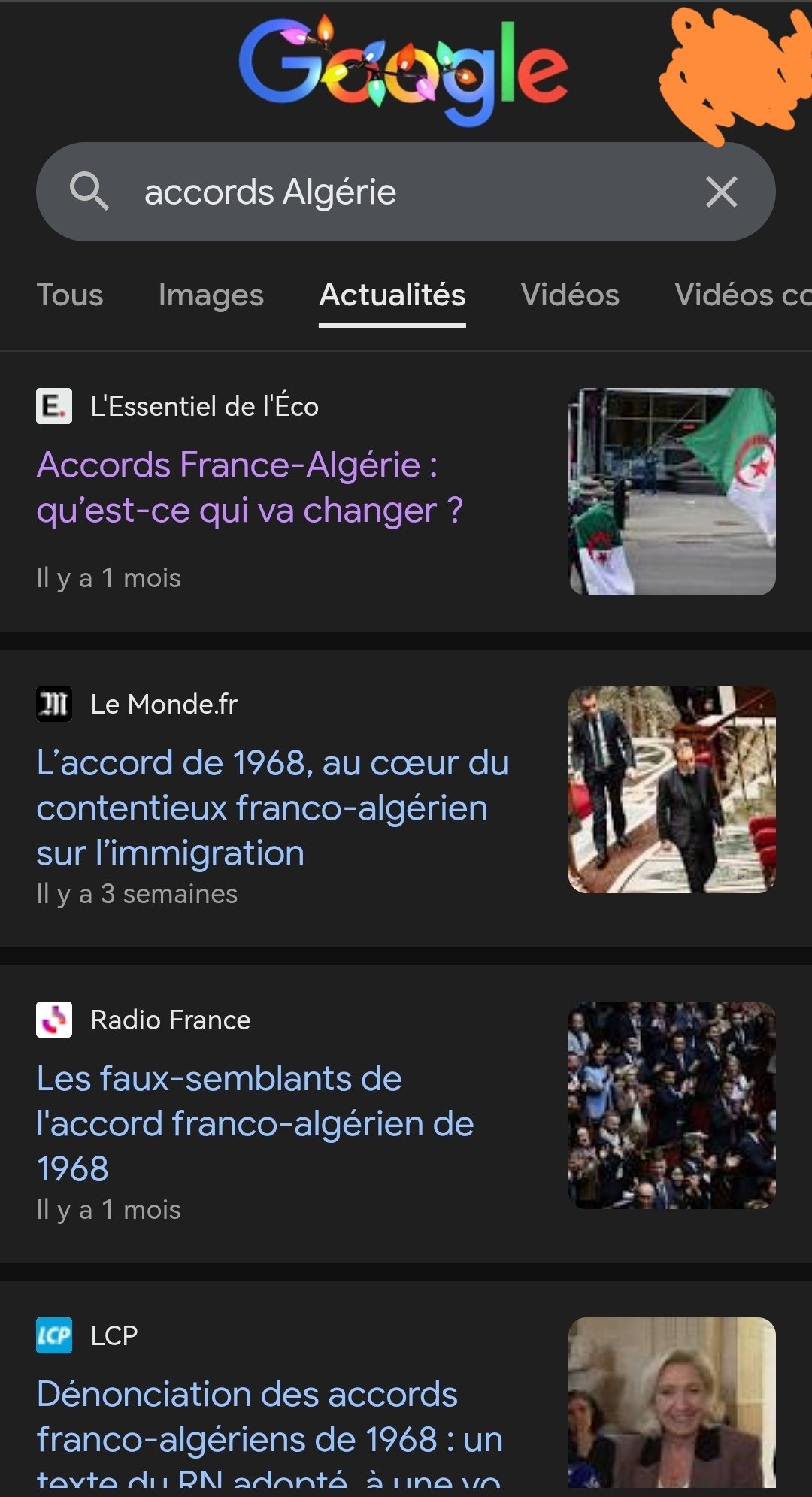Run the search with the magnifier icon
This screenshot has width=812, height=1497.
coord(89,191)
